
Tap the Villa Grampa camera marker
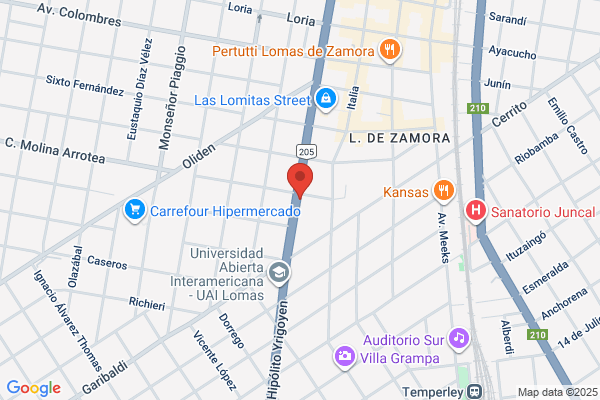[x=344, y=357]
